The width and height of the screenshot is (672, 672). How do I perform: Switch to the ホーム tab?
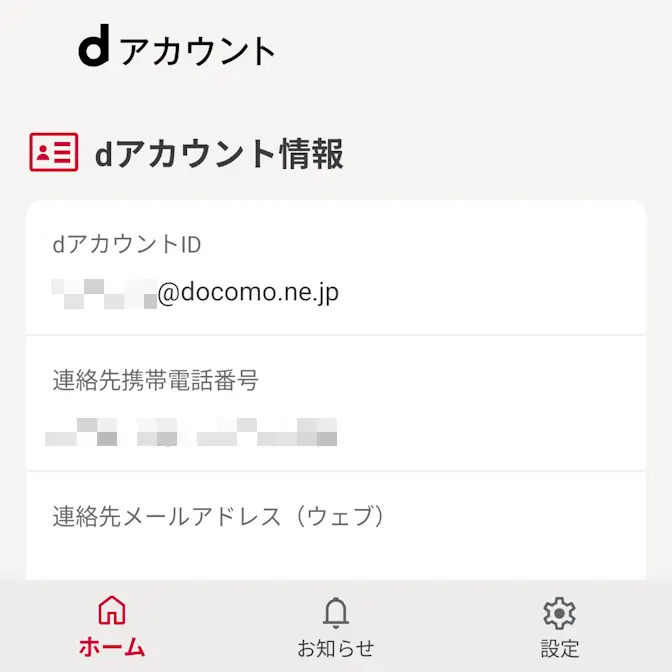[x=112, y=626]
